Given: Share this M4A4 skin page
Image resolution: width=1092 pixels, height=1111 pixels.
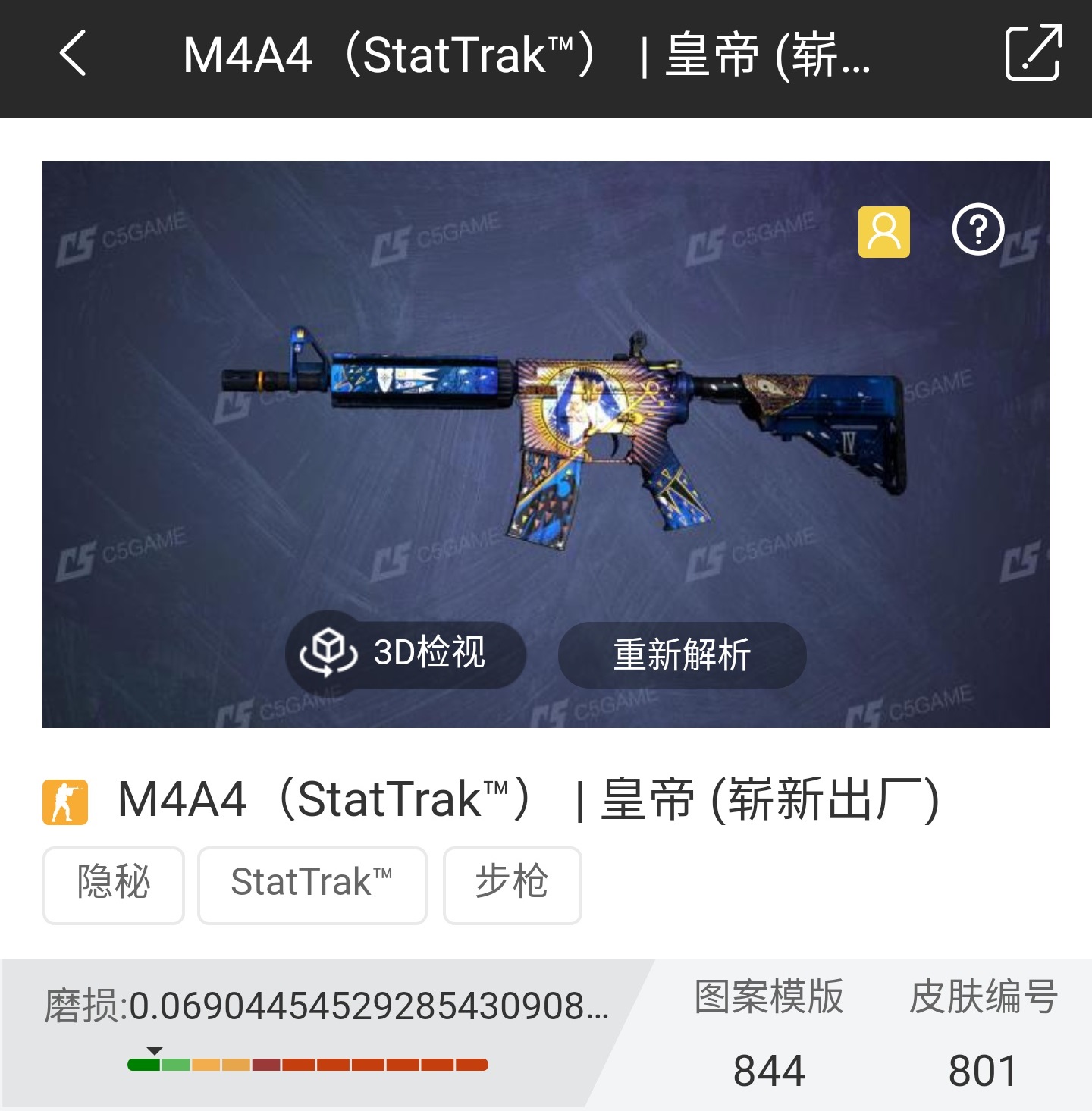Looking at the screenshot, I should tap(1032, 52).
